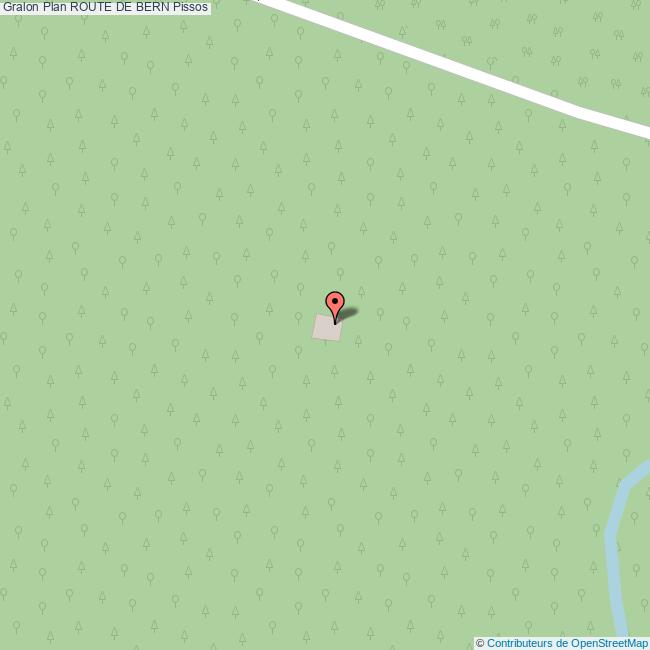
Task: Tap the red location marker pin
Action: click(x=335, y=304)
